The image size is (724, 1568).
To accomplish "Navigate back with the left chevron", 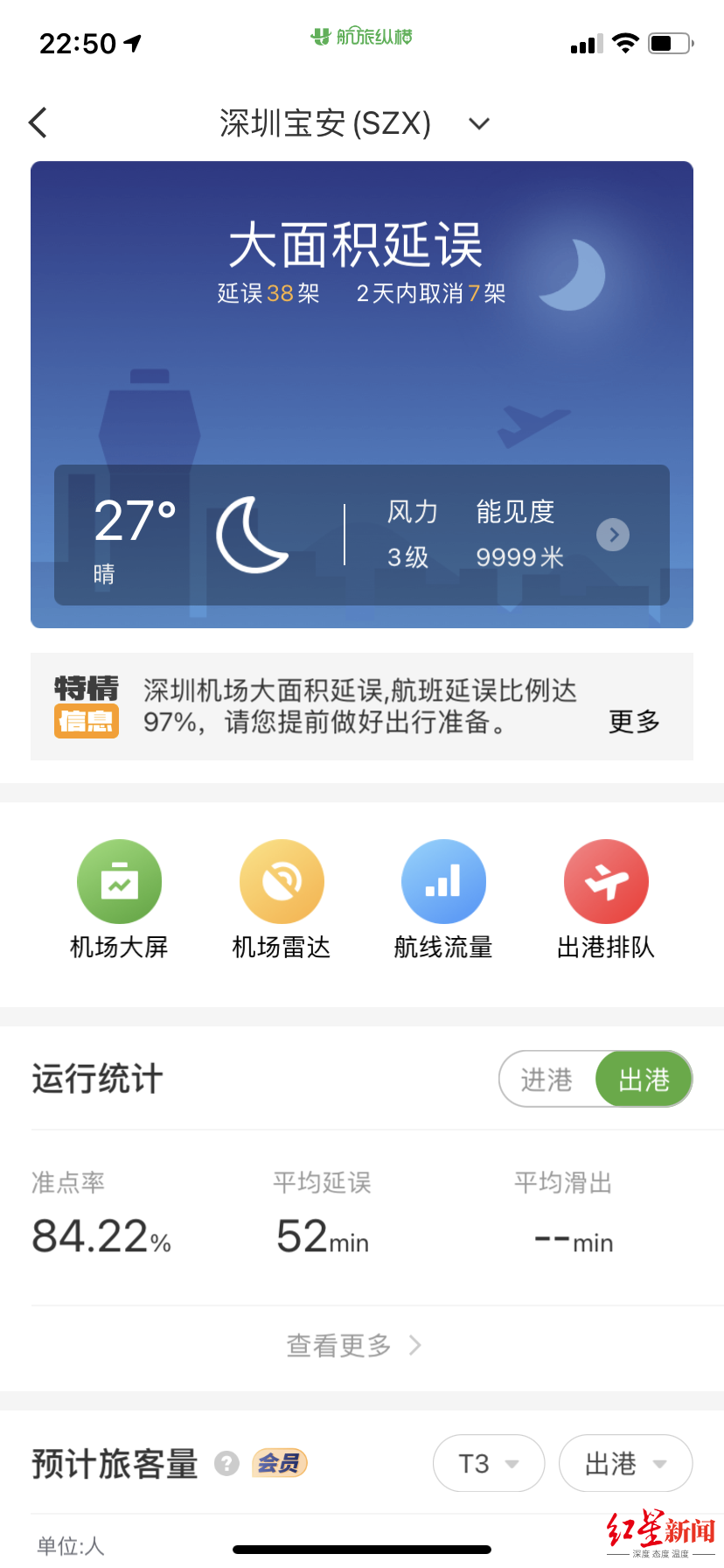I will tap(37, 122).
